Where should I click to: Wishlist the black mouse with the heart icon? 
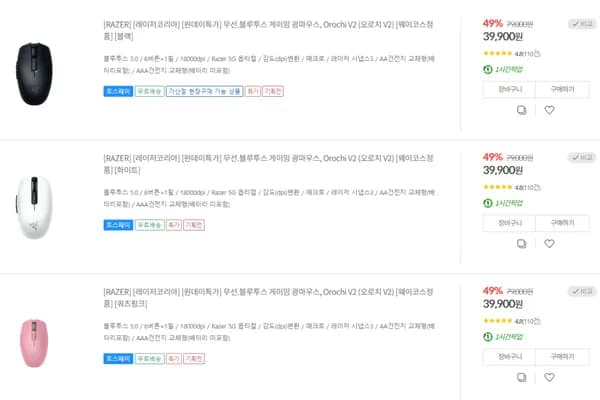549,110
